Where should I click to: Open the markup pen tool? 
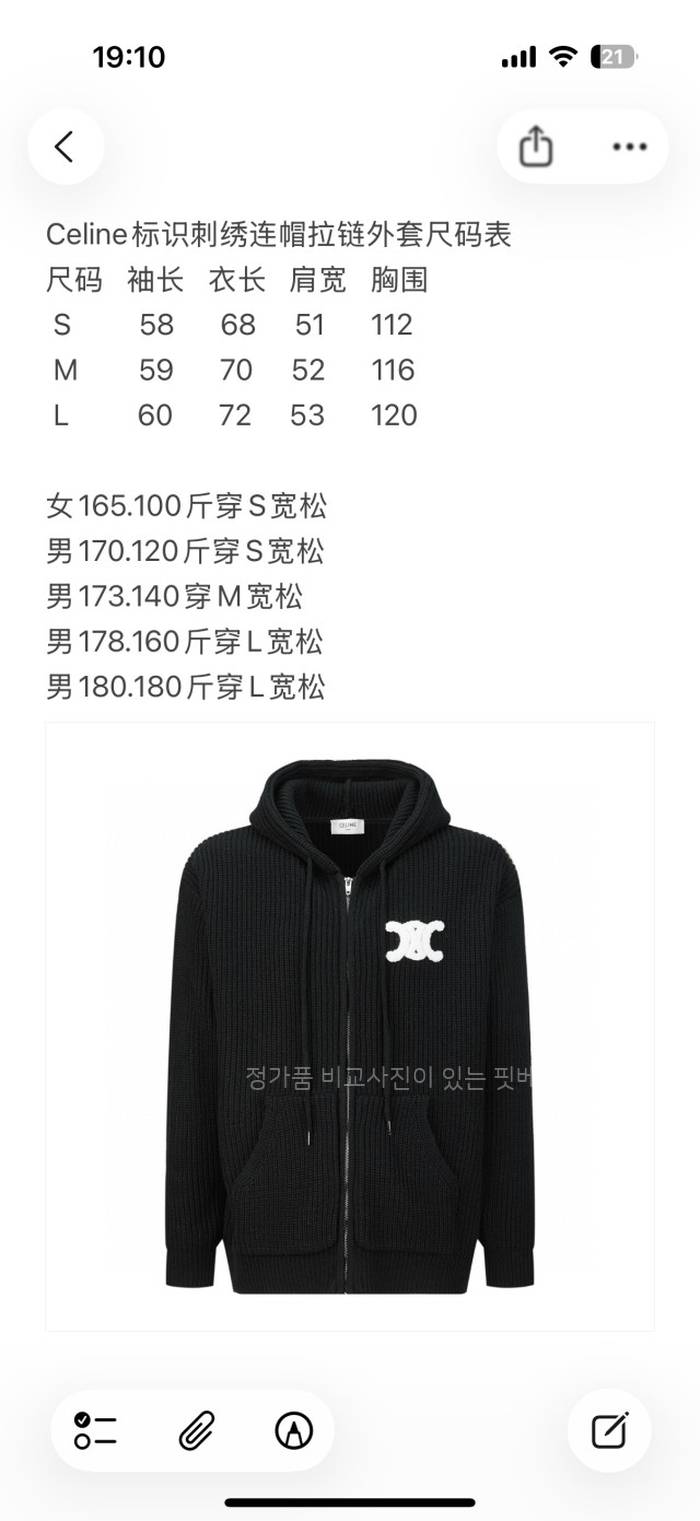coord(293,1430)
